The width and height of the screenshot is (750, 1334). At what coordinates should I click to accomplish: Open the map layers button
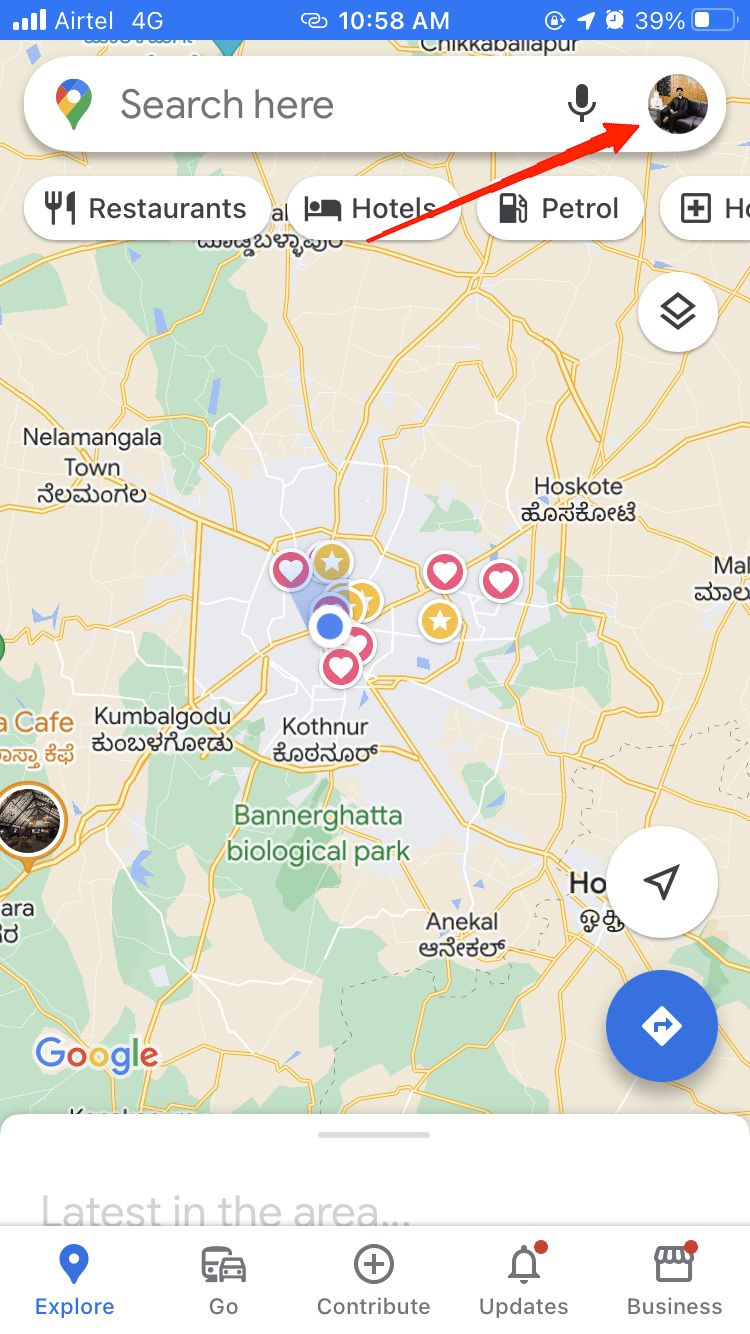[x=678, y=313]
